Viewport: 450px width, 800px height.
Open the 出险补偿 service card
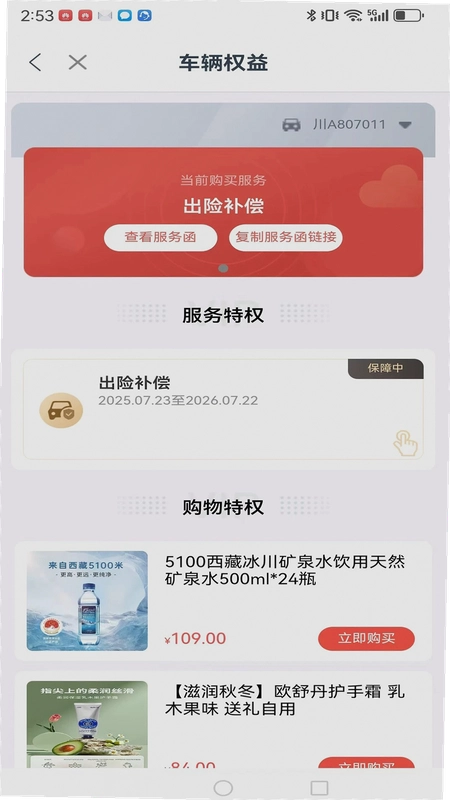(223, 409)
